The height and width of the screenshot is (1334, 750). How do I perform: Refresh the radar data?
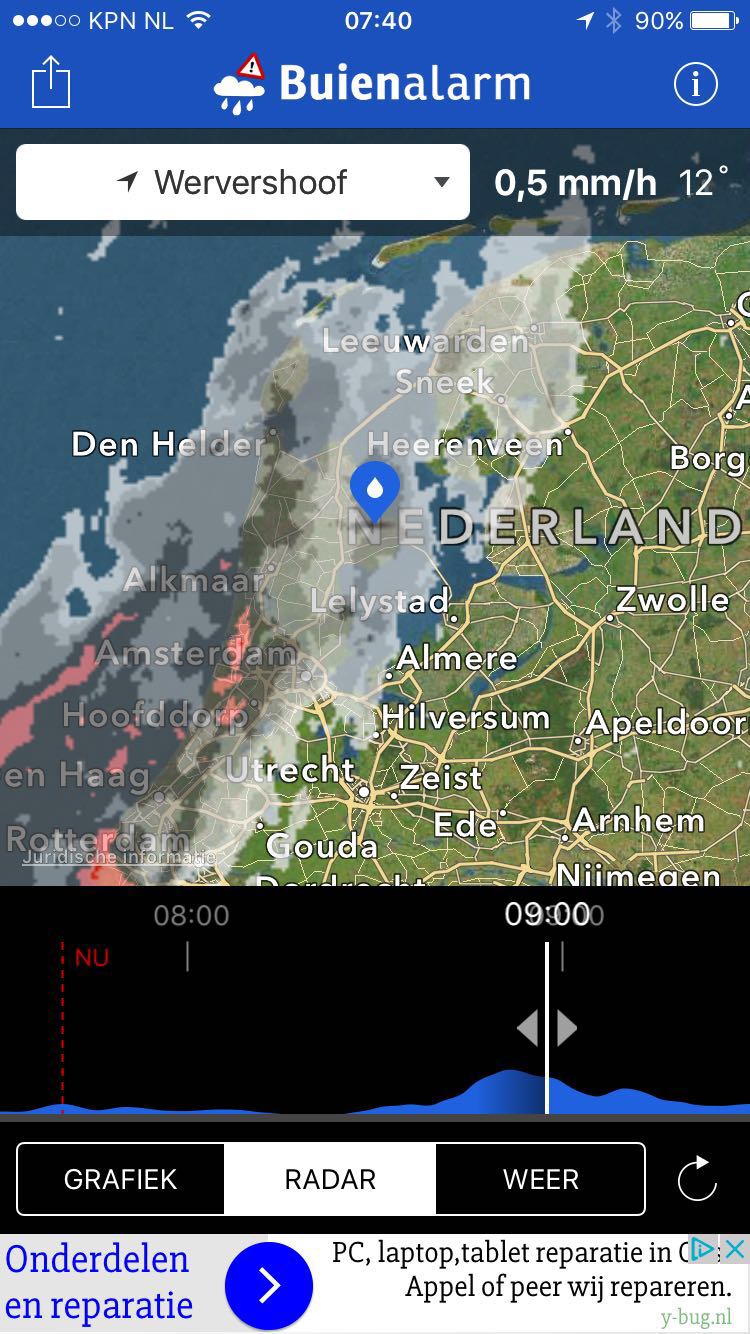697,1178
